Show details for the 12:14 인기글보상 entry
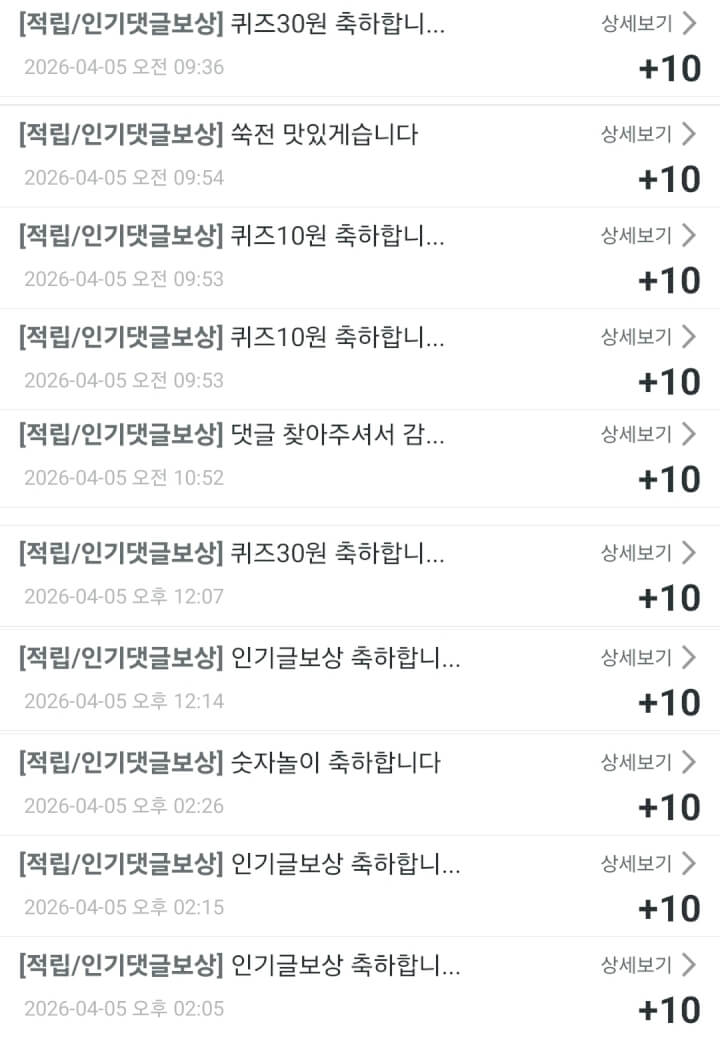 tap(648, 657)
